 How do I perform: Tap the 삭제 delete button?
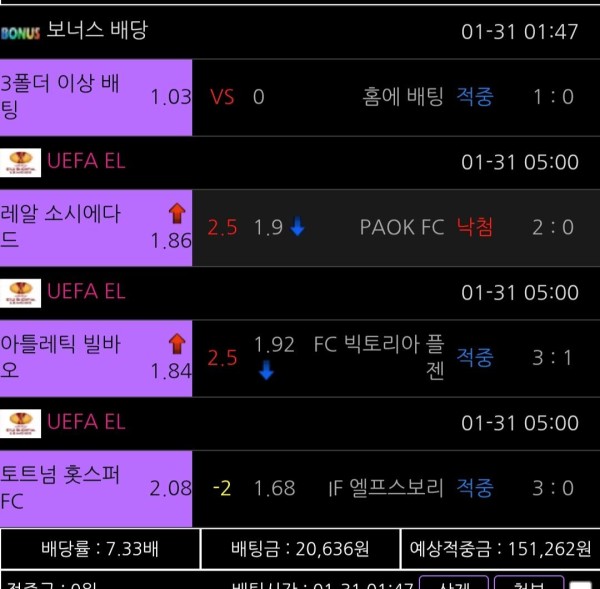click(x=453, y=584)
